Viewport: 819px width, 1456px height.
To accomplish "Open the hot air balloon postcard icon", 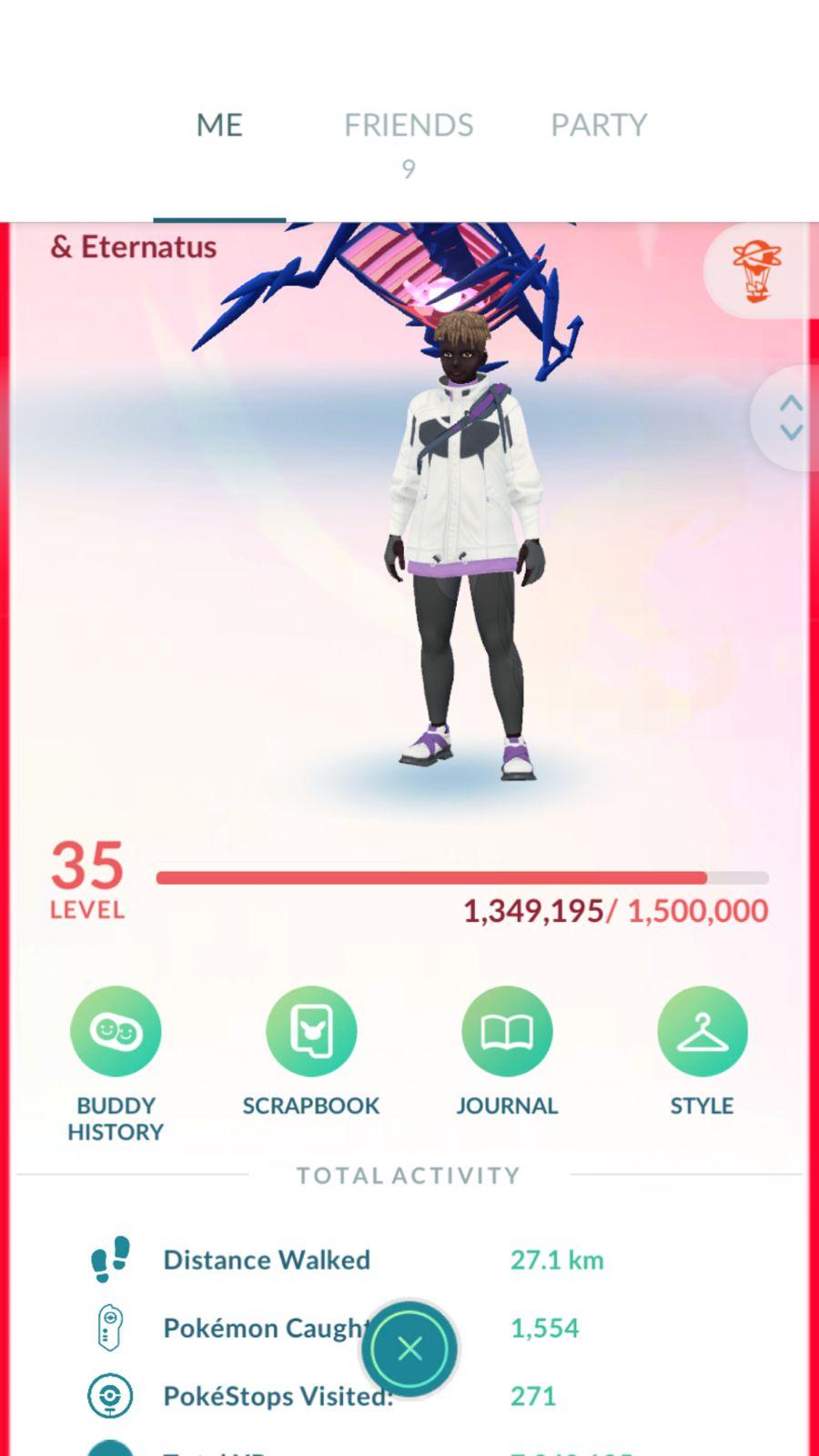I will pyautogui.click(x=757, y=270).
